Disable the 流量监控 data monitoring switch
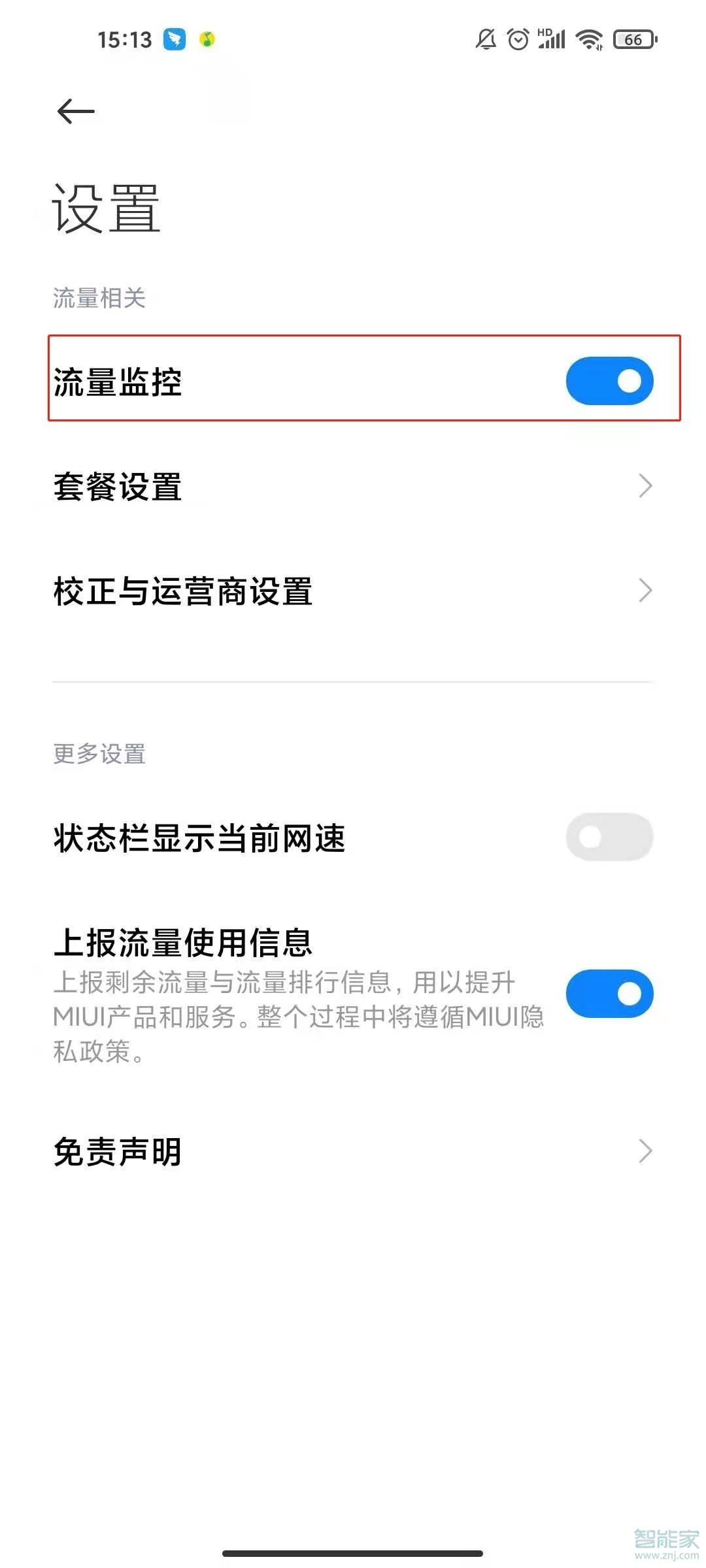The width and height of the screenshot is (706, 1568). pos(609,380)
